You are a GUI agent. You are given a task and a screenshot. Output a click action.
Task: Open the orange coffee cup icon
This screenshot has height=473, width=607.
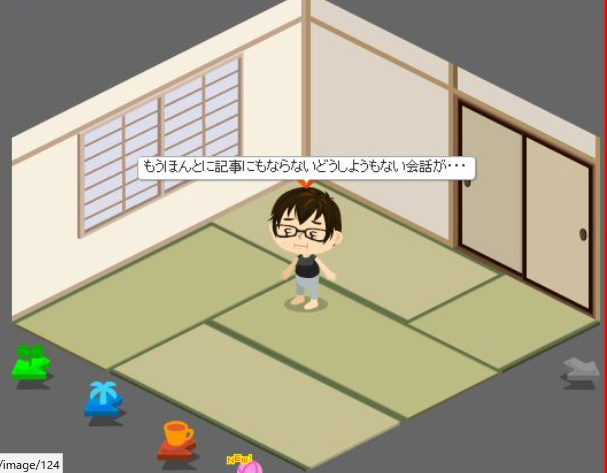[177, 438]
